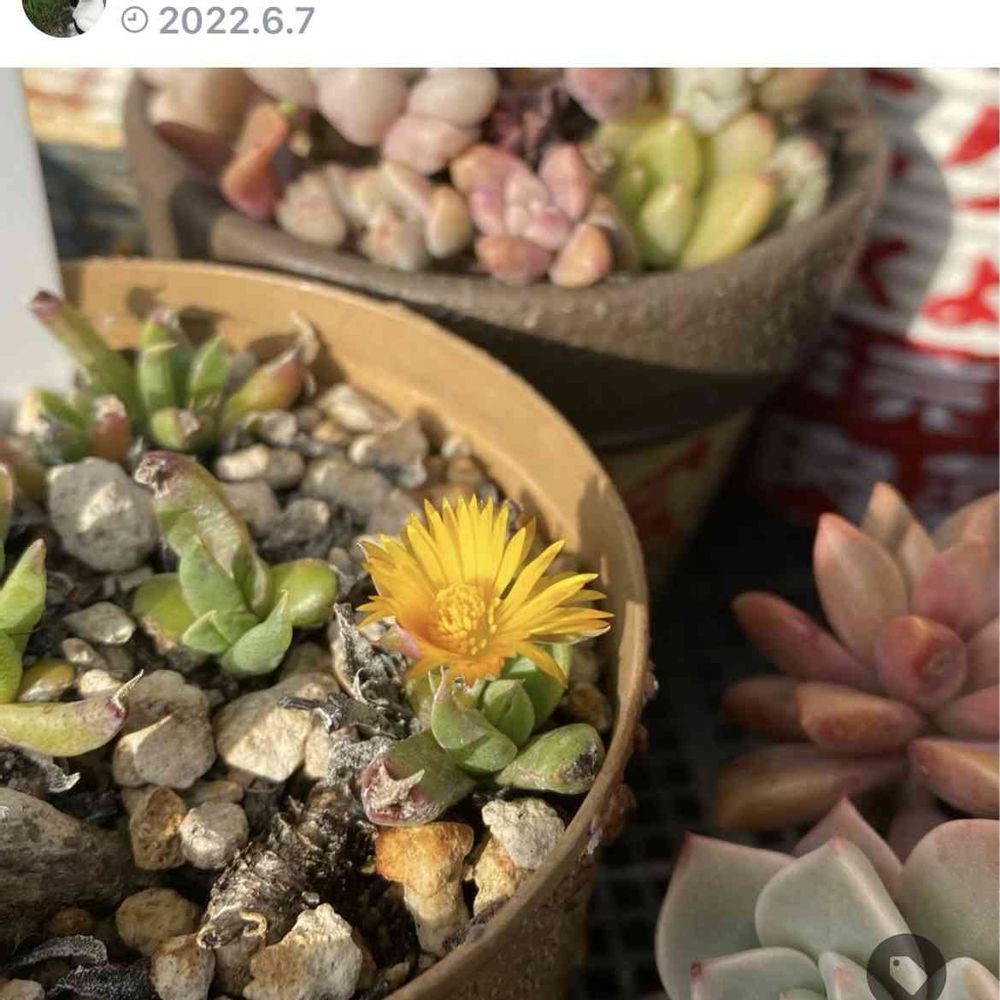Open the succulent photo full screen
The image size is (1000, 1000).
[x=500, y=530]
